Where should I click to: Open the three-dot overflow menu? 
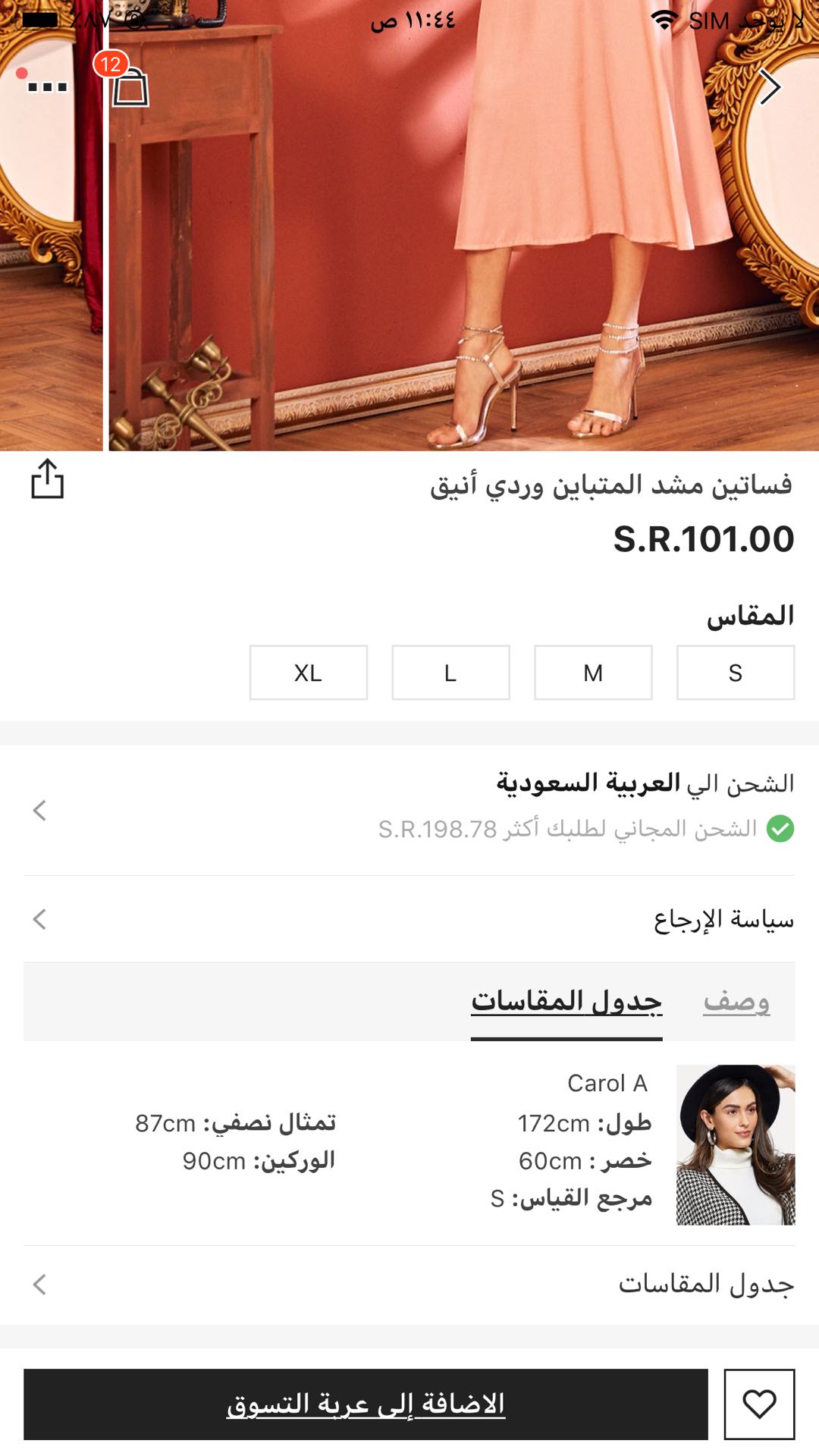click(47, 86)
